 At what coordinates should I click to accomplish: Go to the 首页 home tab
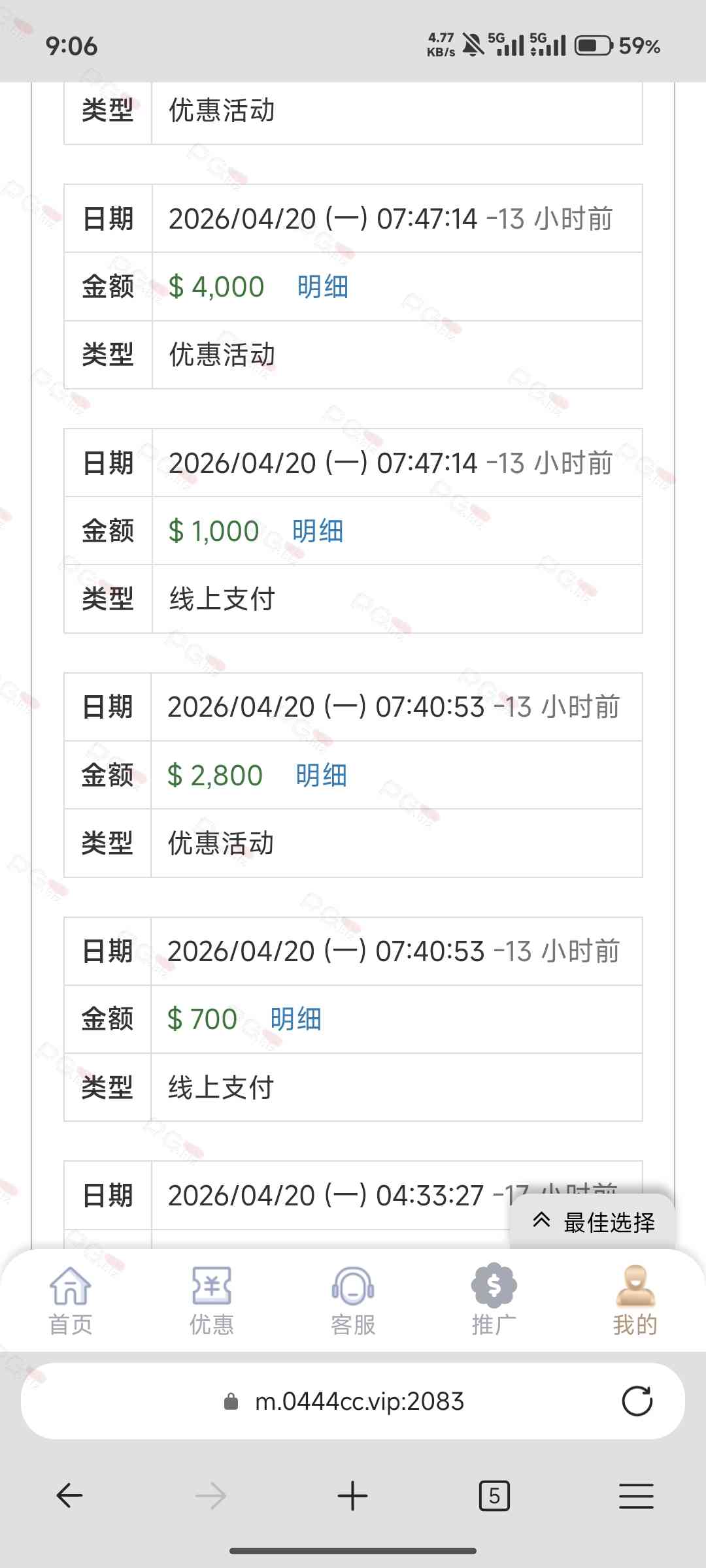point(71,1300)
